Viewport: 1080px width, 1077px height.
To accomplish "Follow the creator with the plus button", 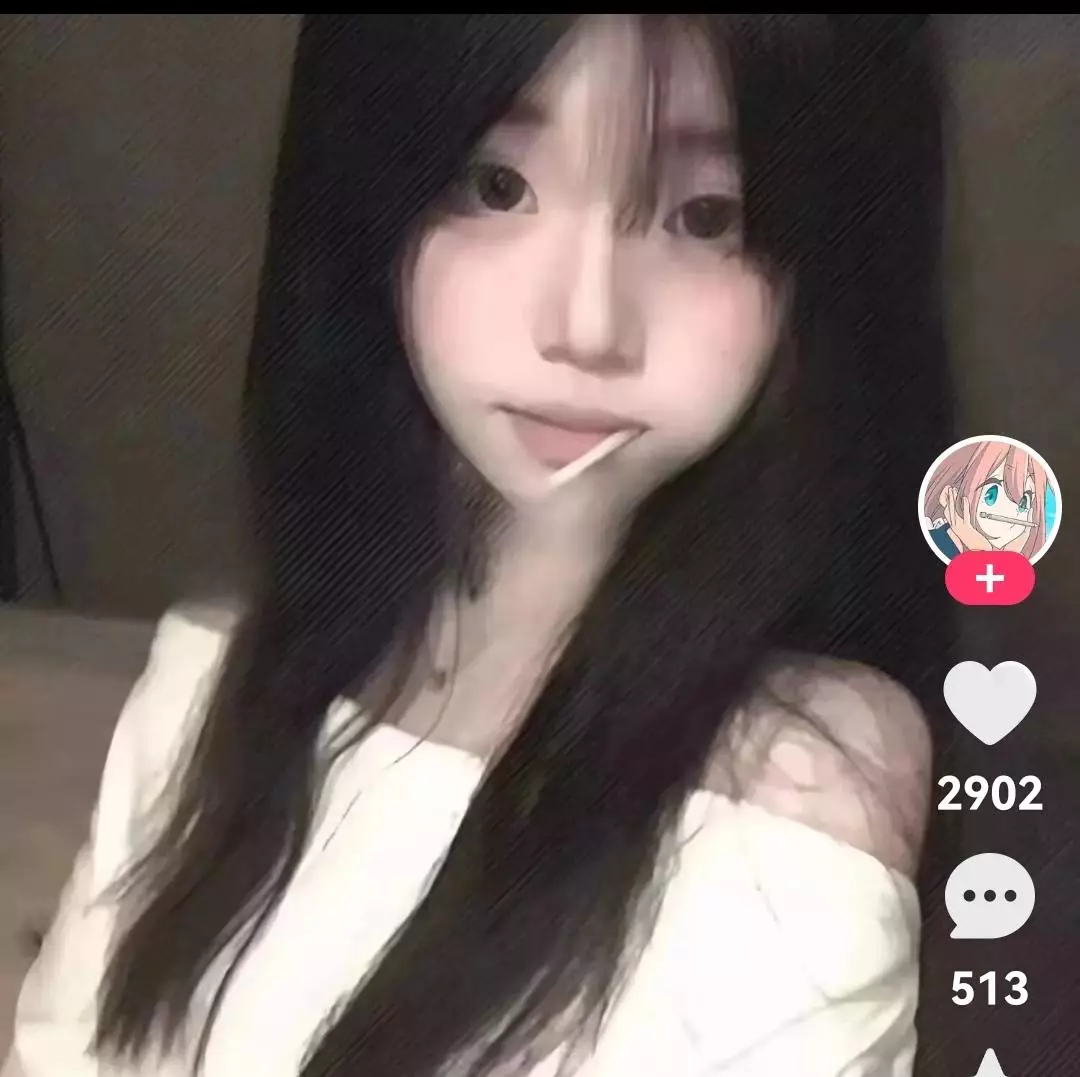I will [989, 580].
